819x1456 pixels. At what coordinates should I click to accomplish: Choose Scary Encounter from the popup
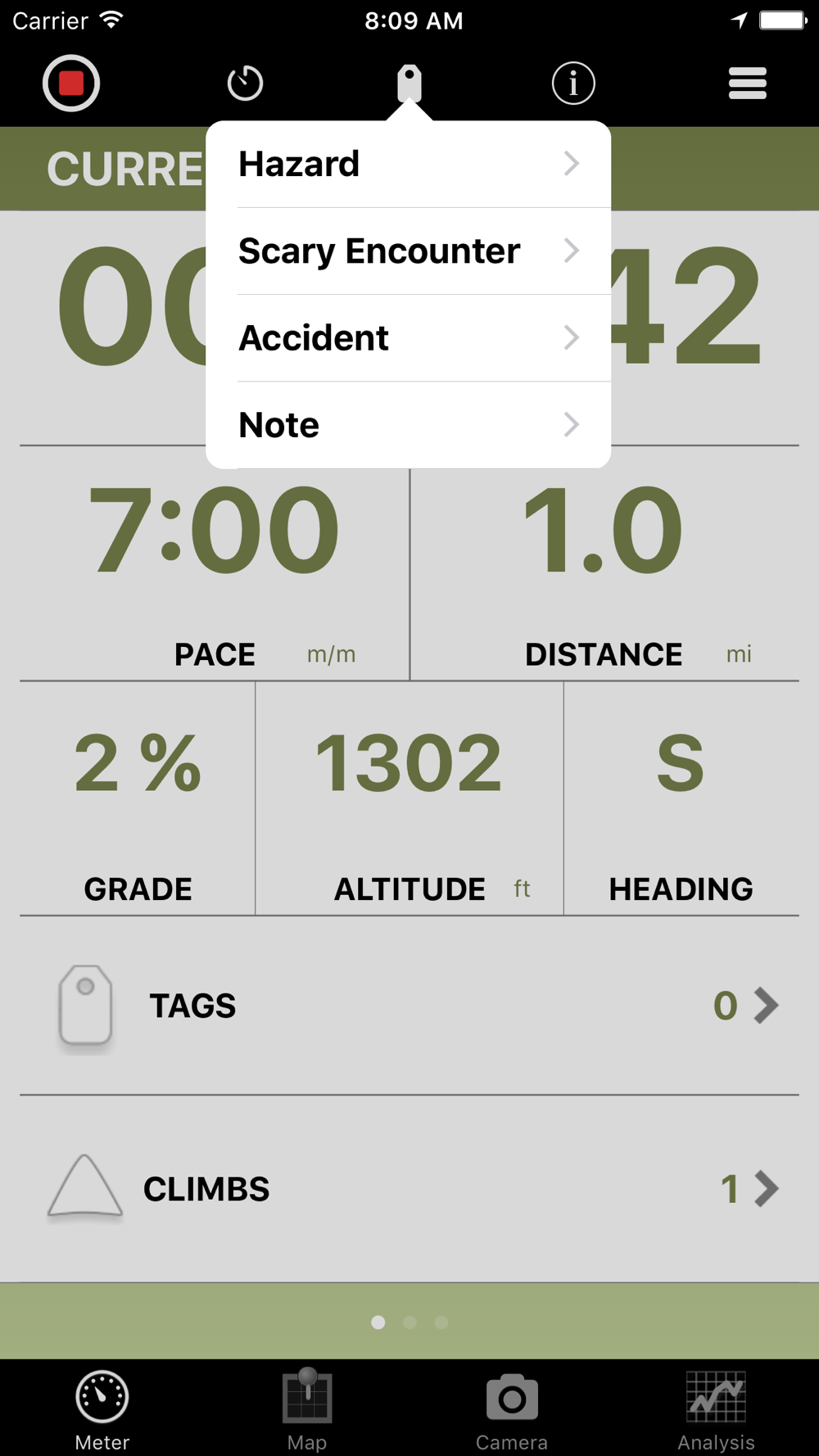[408, 251]
